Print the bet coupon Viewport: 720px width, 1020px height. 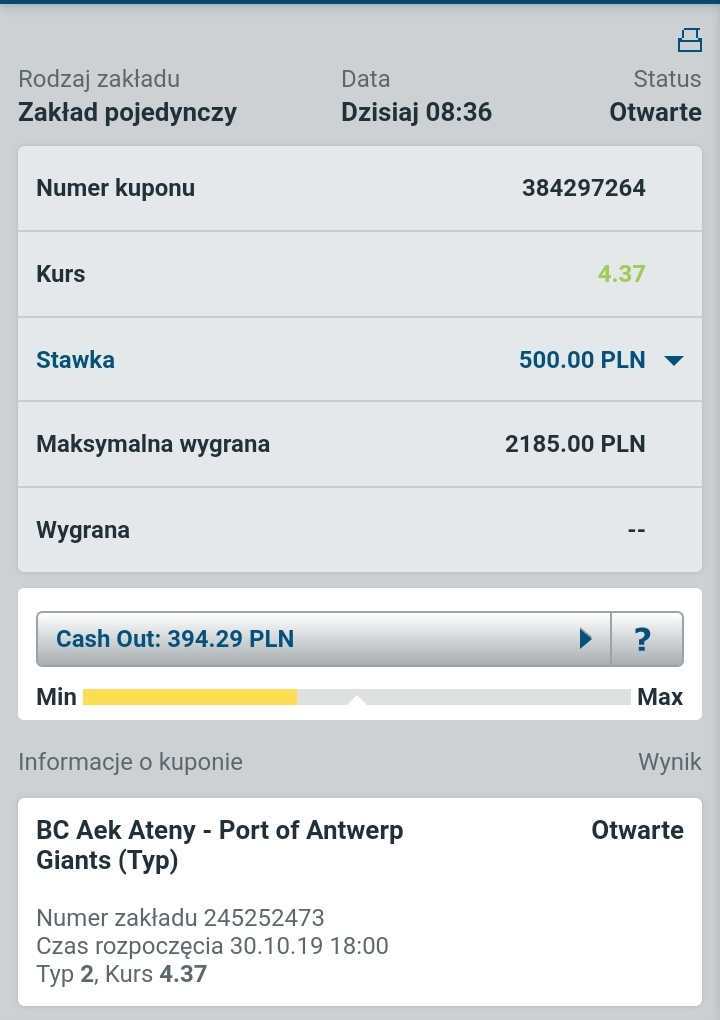(689, 40)
